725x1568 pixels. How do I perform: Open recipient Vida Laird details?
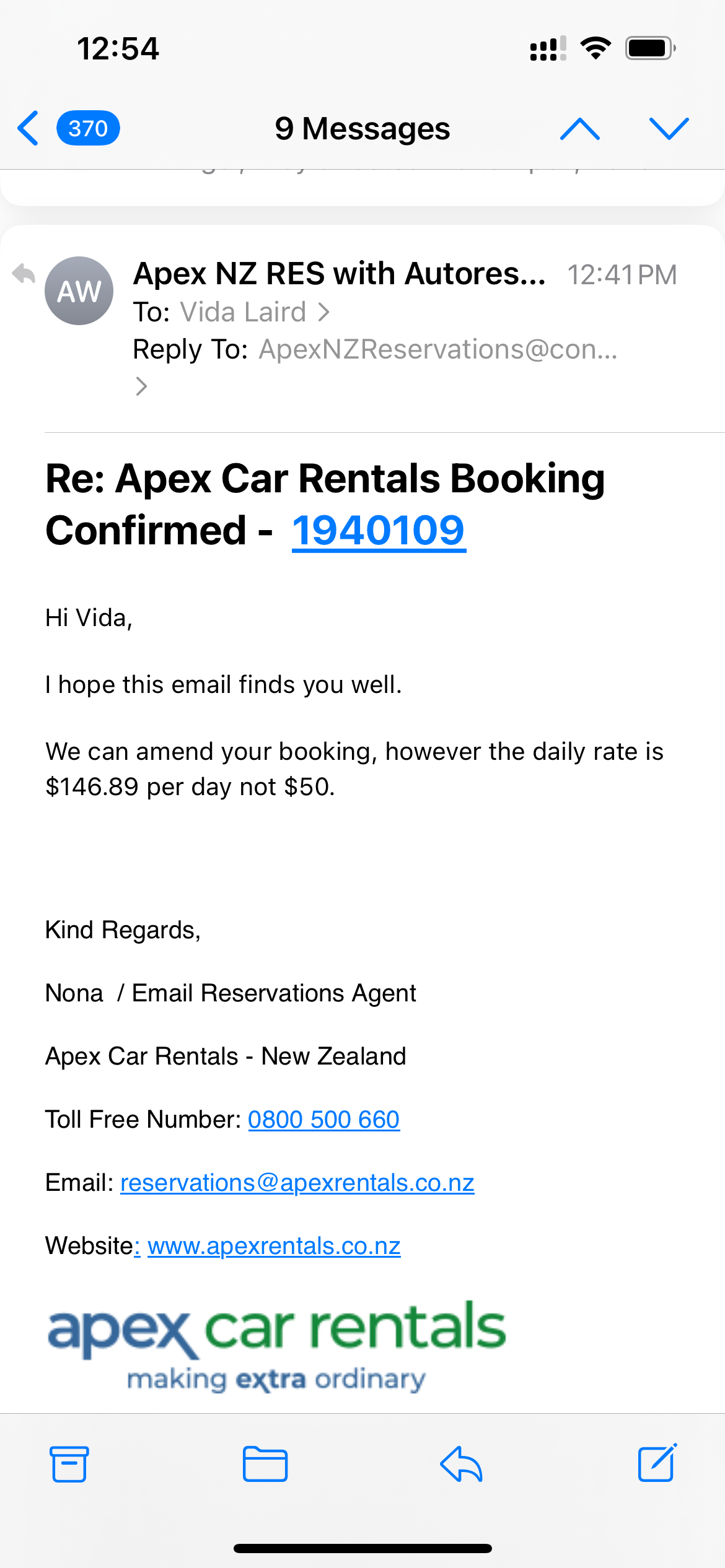[255, 312]
